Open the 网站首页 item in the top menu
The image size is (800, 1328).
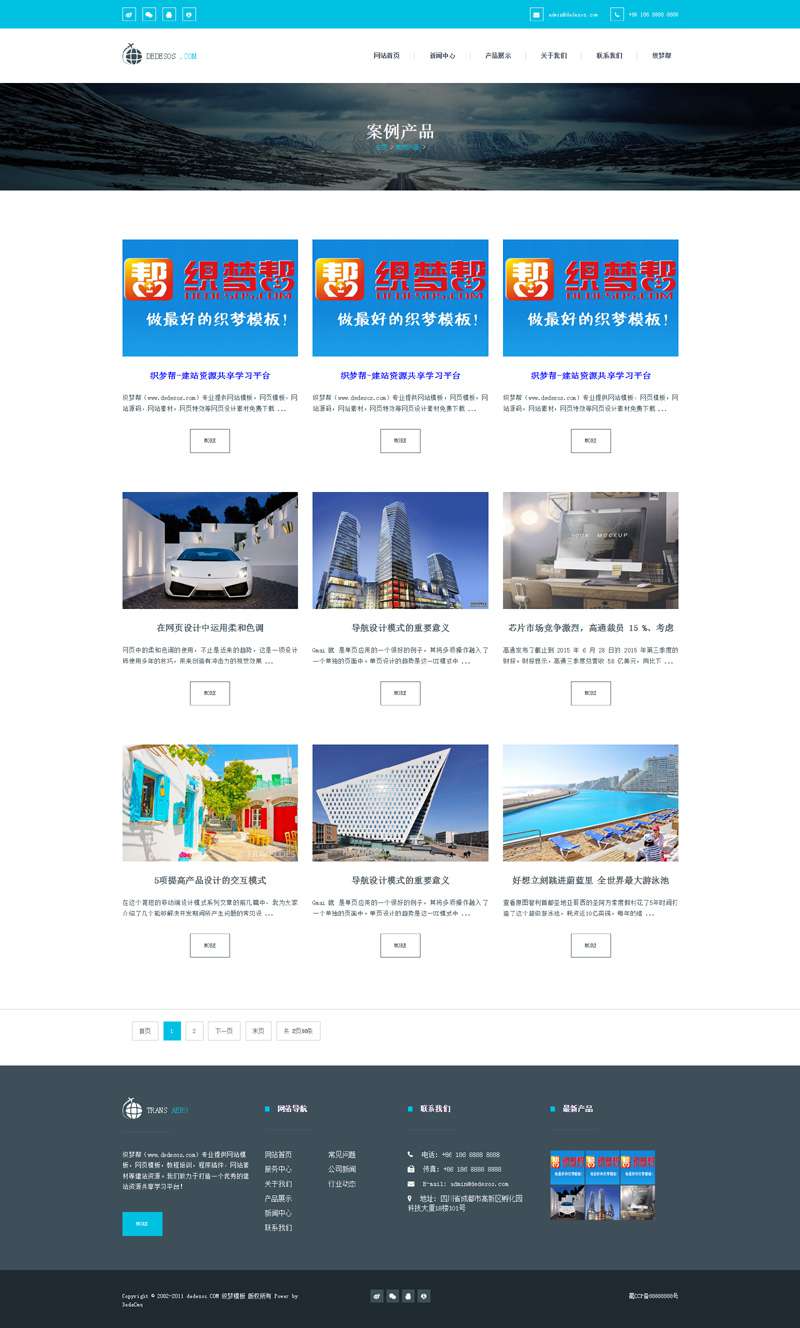(386, 56)
